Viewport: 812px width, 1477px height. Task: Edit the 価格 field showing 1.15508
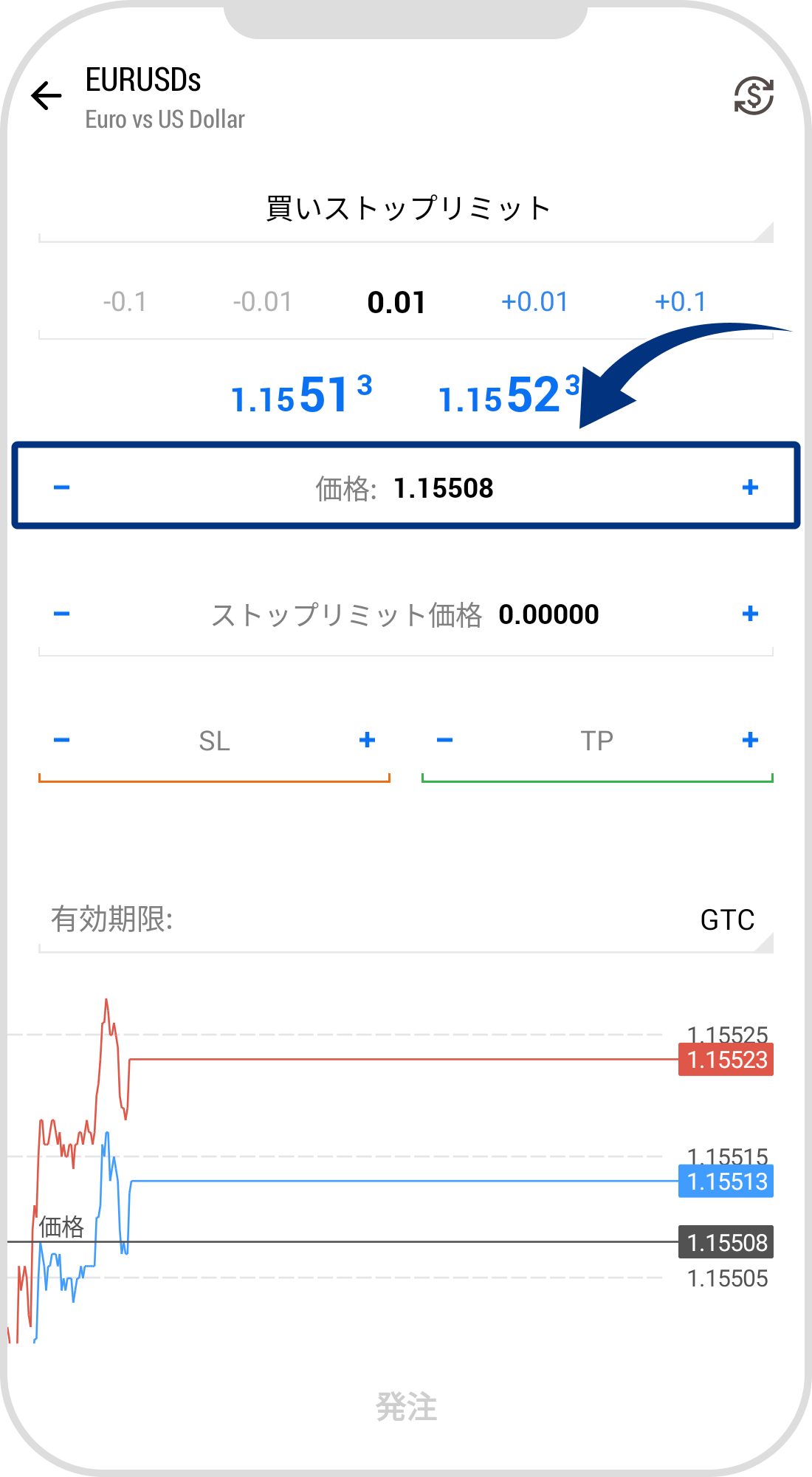[x=443, y=487]
